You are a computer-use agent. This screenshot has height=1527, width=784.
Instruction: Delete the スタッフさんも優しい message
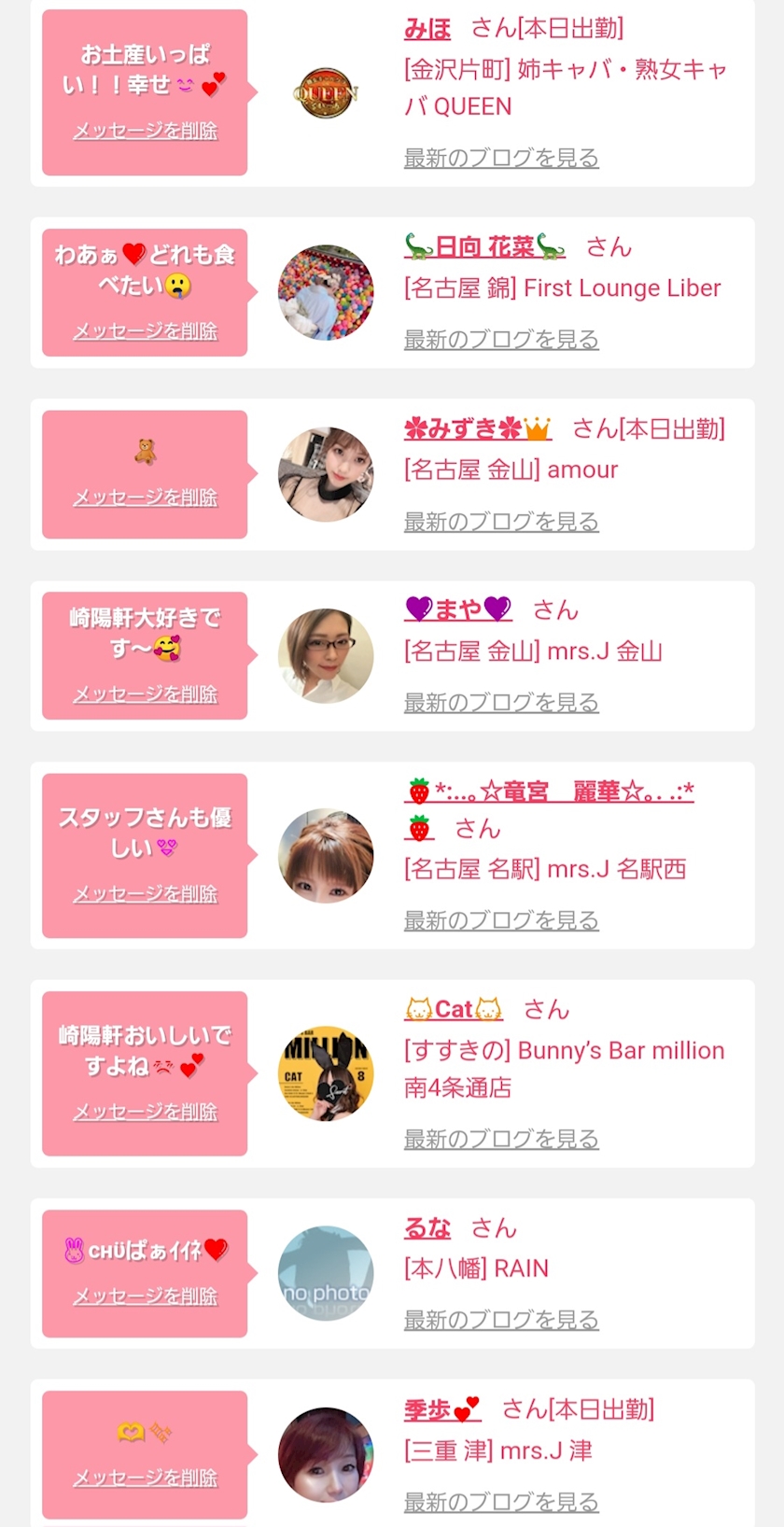tap(145, 894)
